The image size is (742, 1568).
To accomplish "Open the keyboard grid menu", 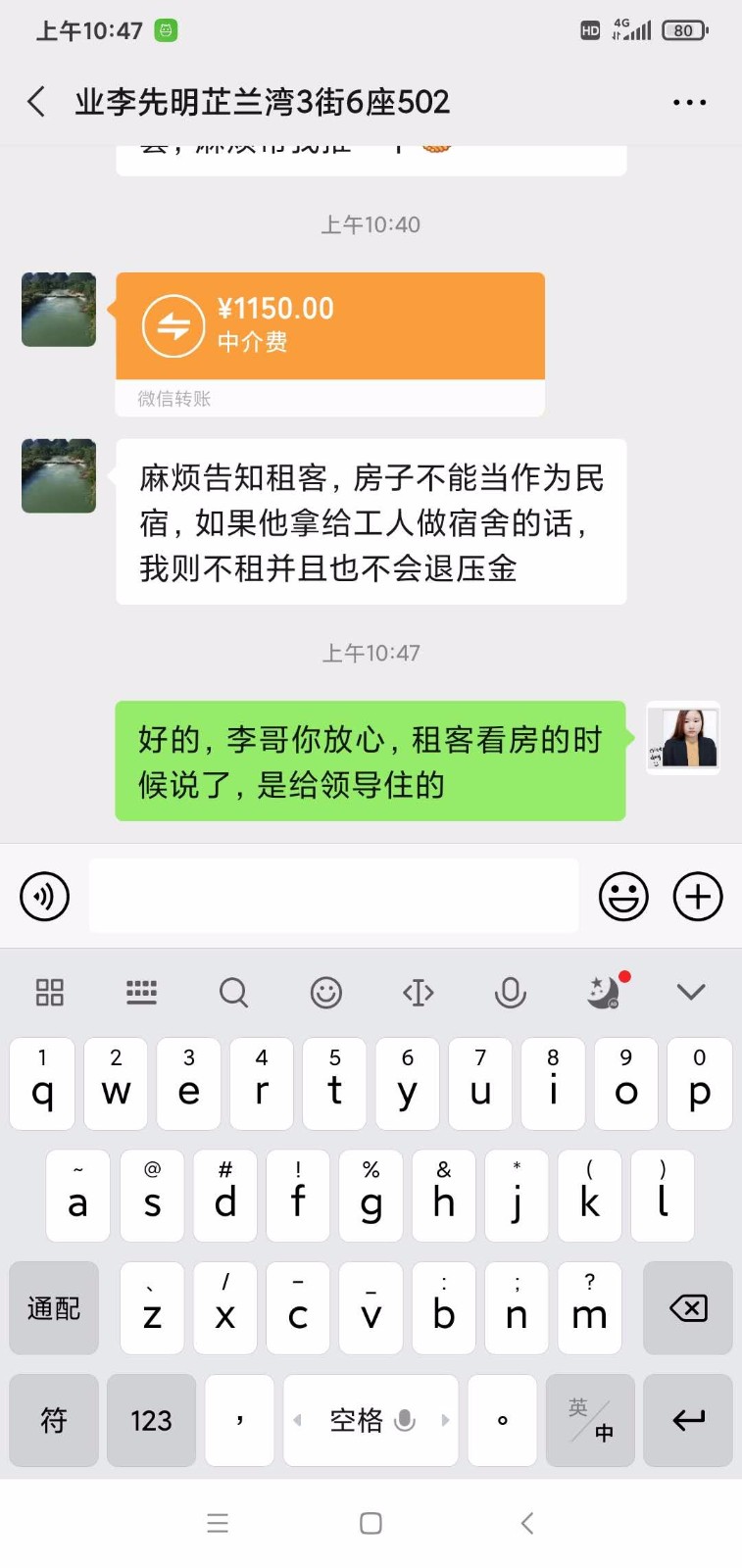I will pyautogui.click(x=49, y=992).
